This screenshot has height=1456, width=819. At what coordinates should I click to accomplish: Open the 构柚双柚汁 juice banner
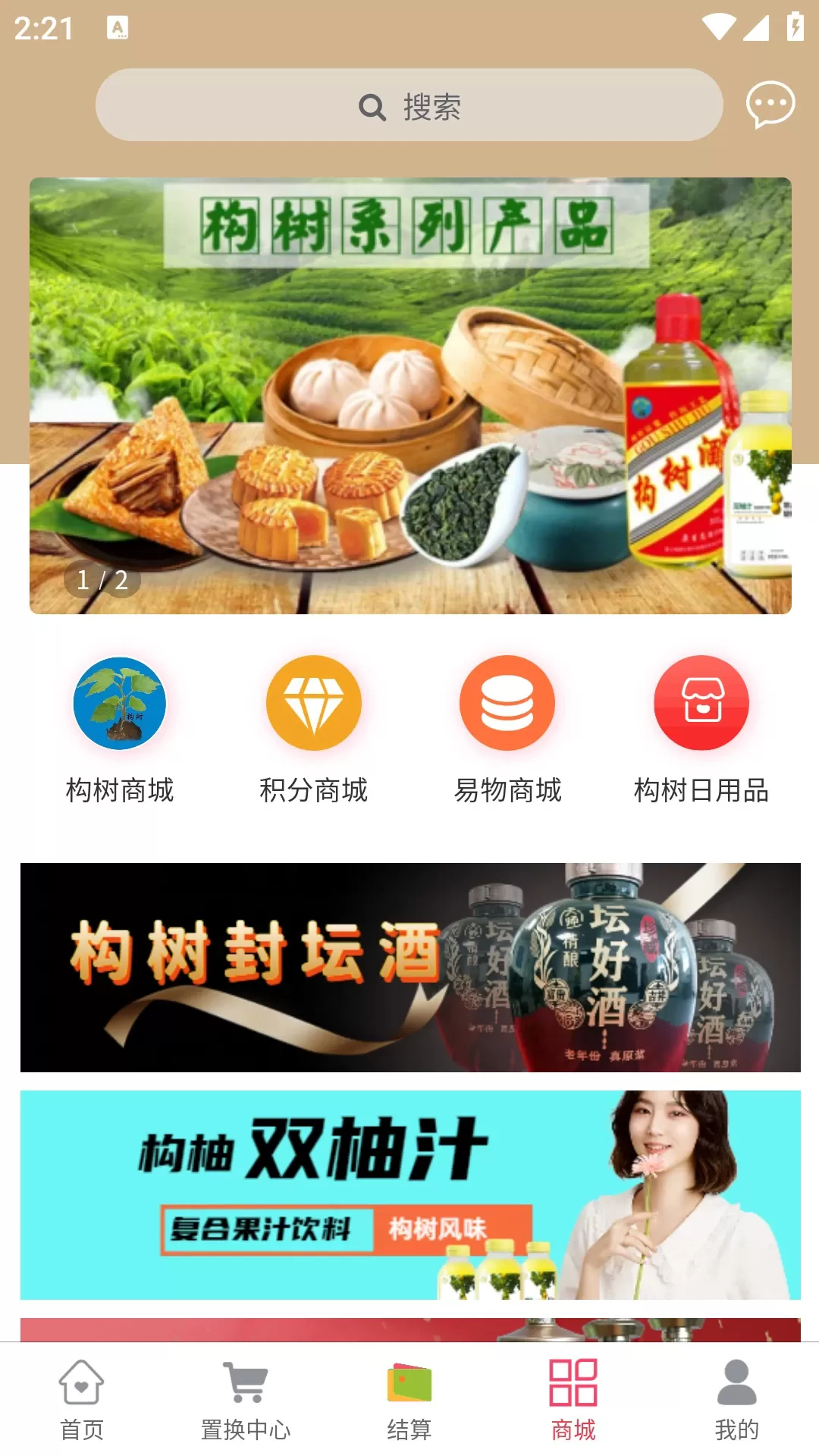coord(409,1194)
